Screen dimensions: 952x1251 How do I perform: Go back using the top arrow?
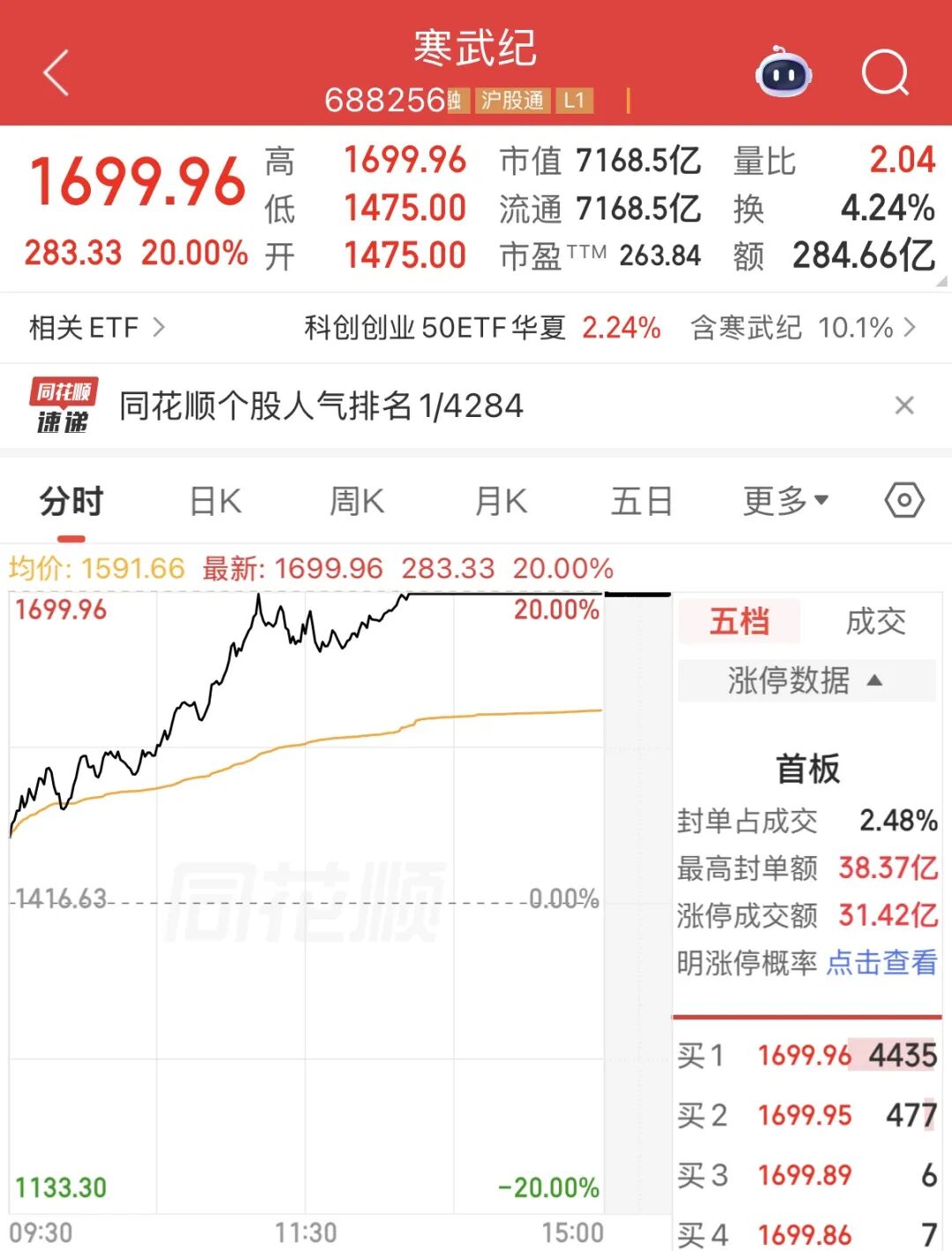pos(56,72)
